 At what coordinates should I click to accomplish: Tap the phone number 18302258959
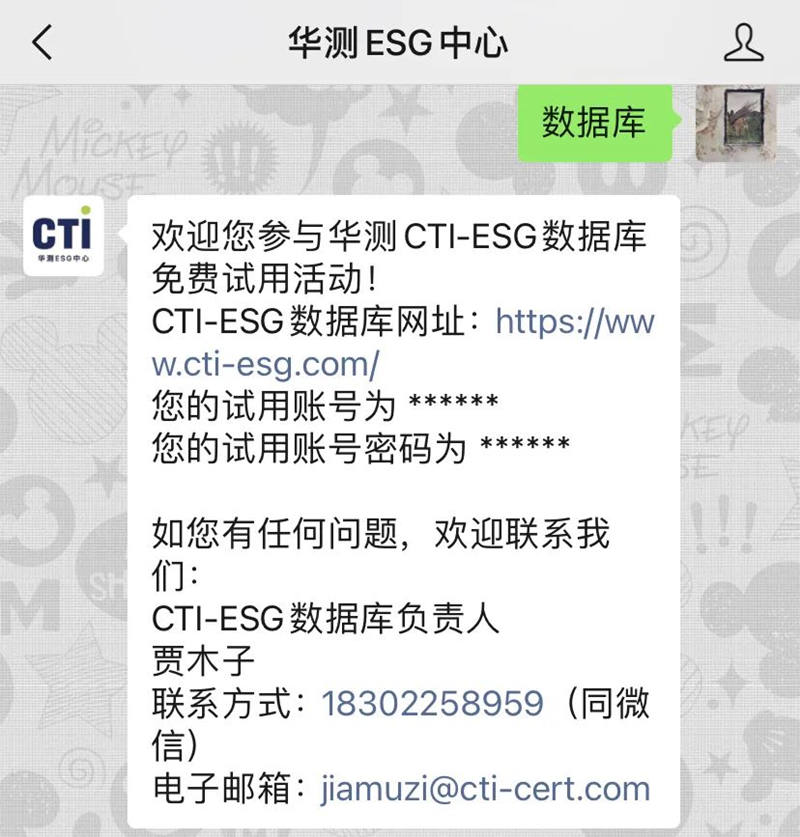click(x=432, y=703)
